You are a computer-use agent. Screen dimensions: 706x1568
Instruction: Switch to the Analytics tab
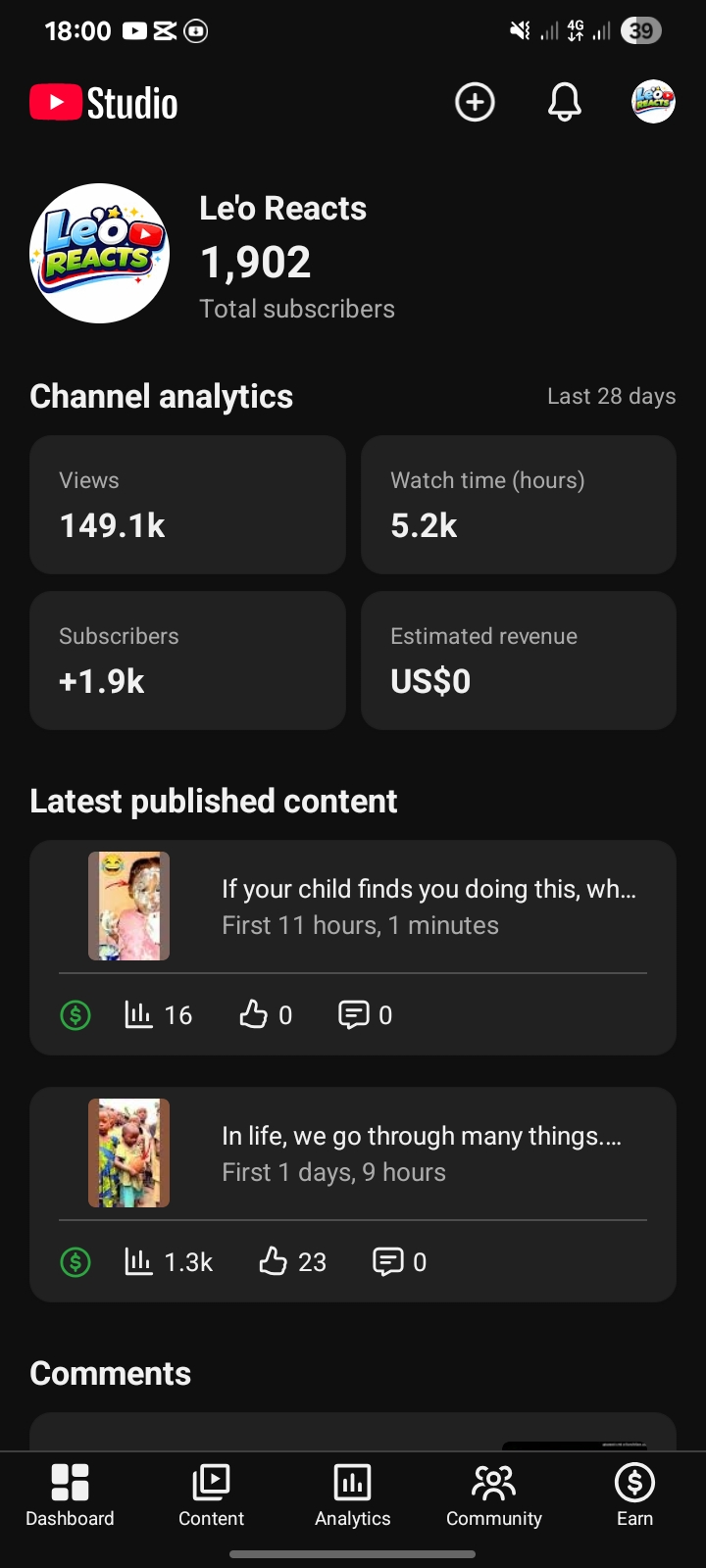coord(352,1495)
